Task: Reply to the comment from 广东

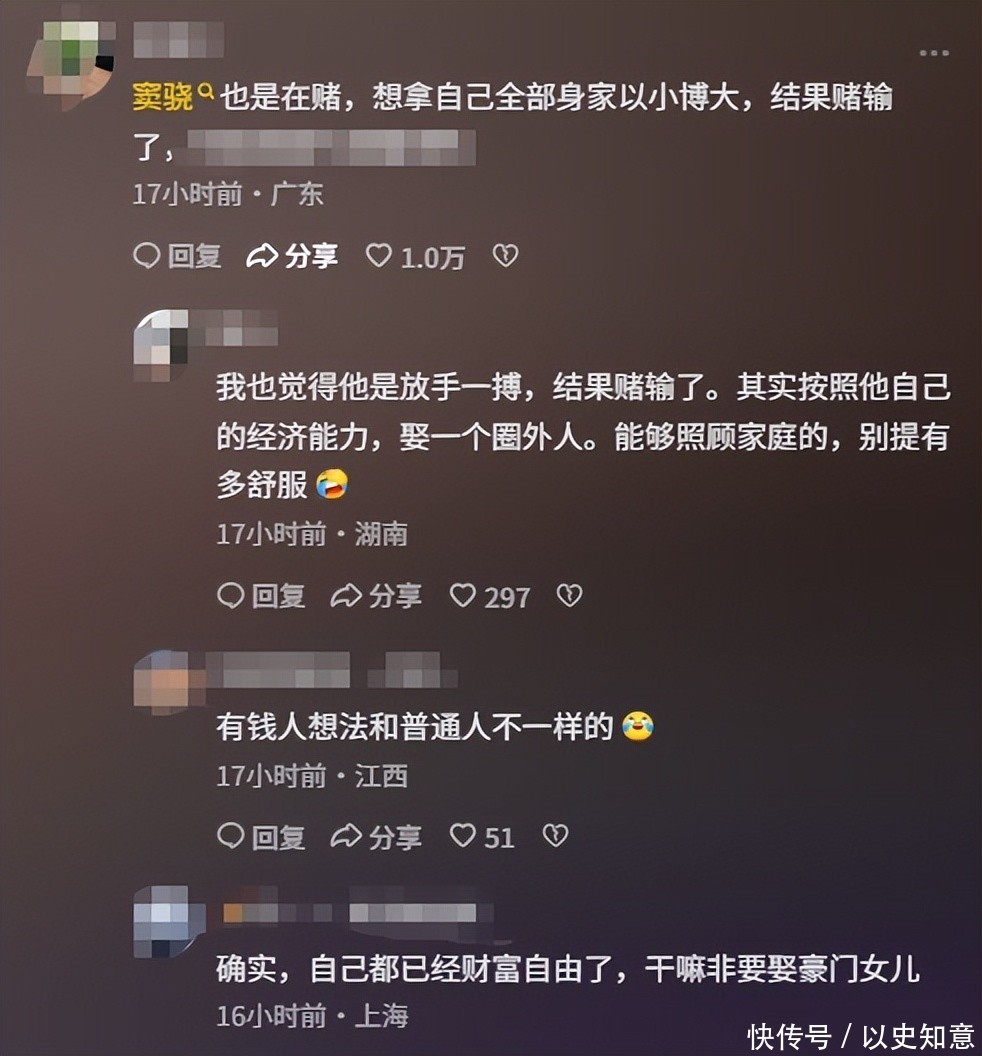Action: click(177, 256)
